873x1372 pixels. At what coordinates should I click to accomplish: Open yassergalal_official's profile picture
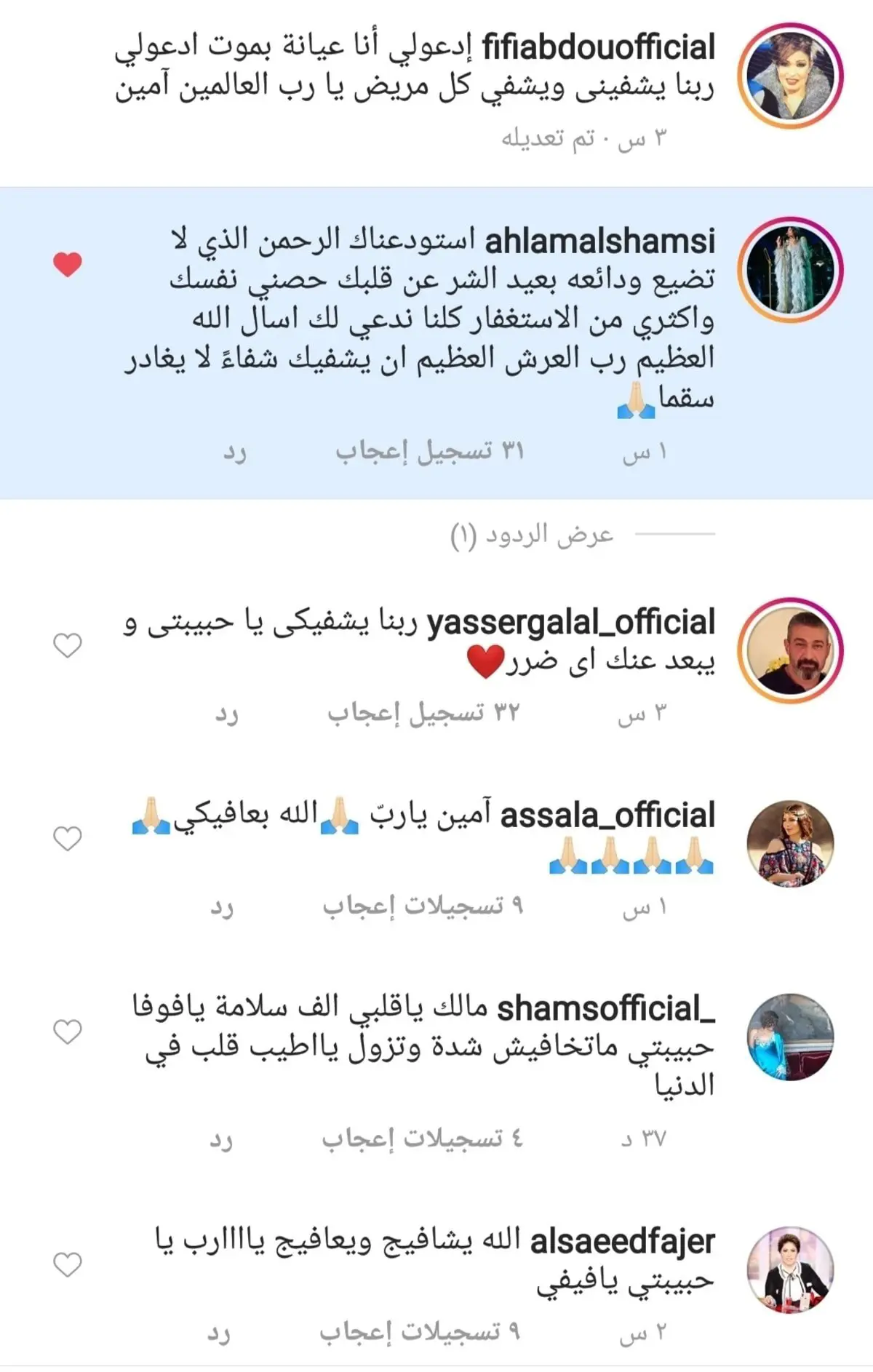coord(790,650)
